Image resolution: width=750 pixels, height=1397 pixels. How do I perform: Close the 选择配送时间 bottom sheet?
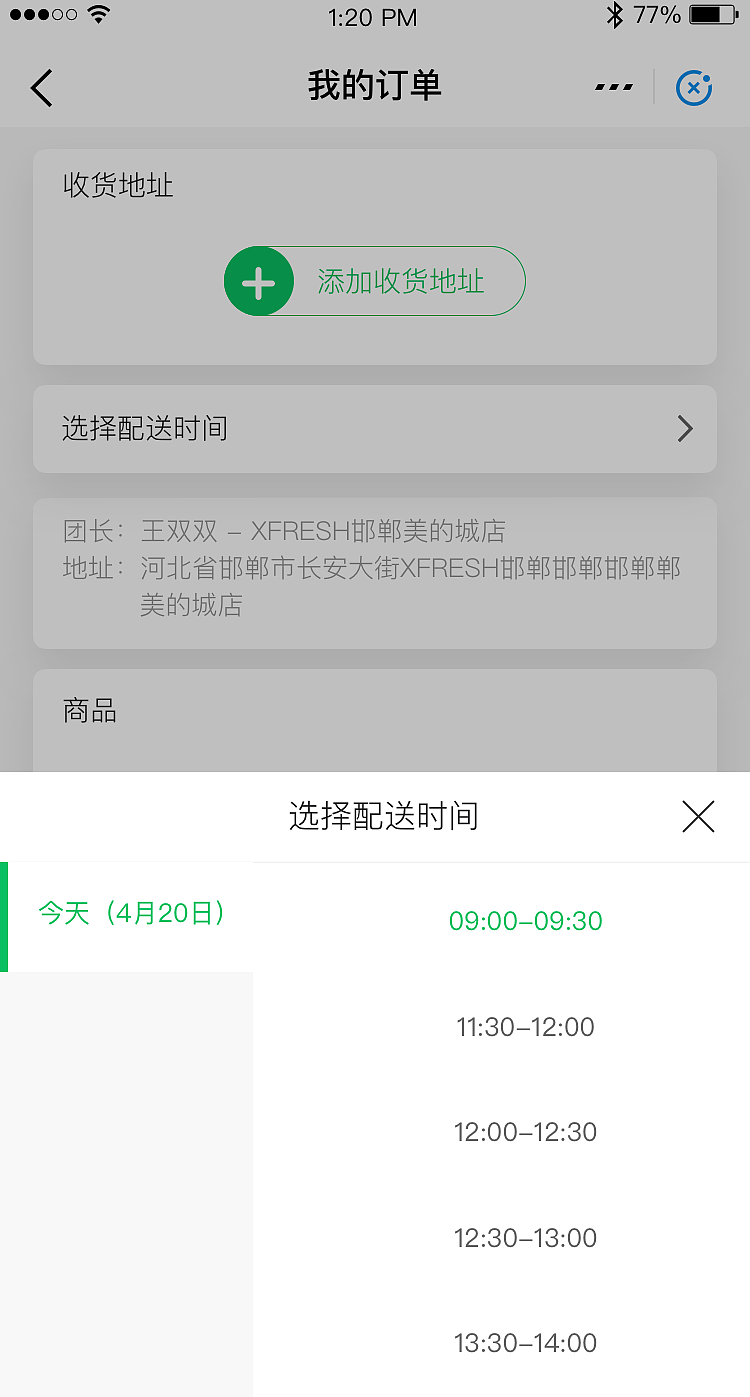coord(698,816)
